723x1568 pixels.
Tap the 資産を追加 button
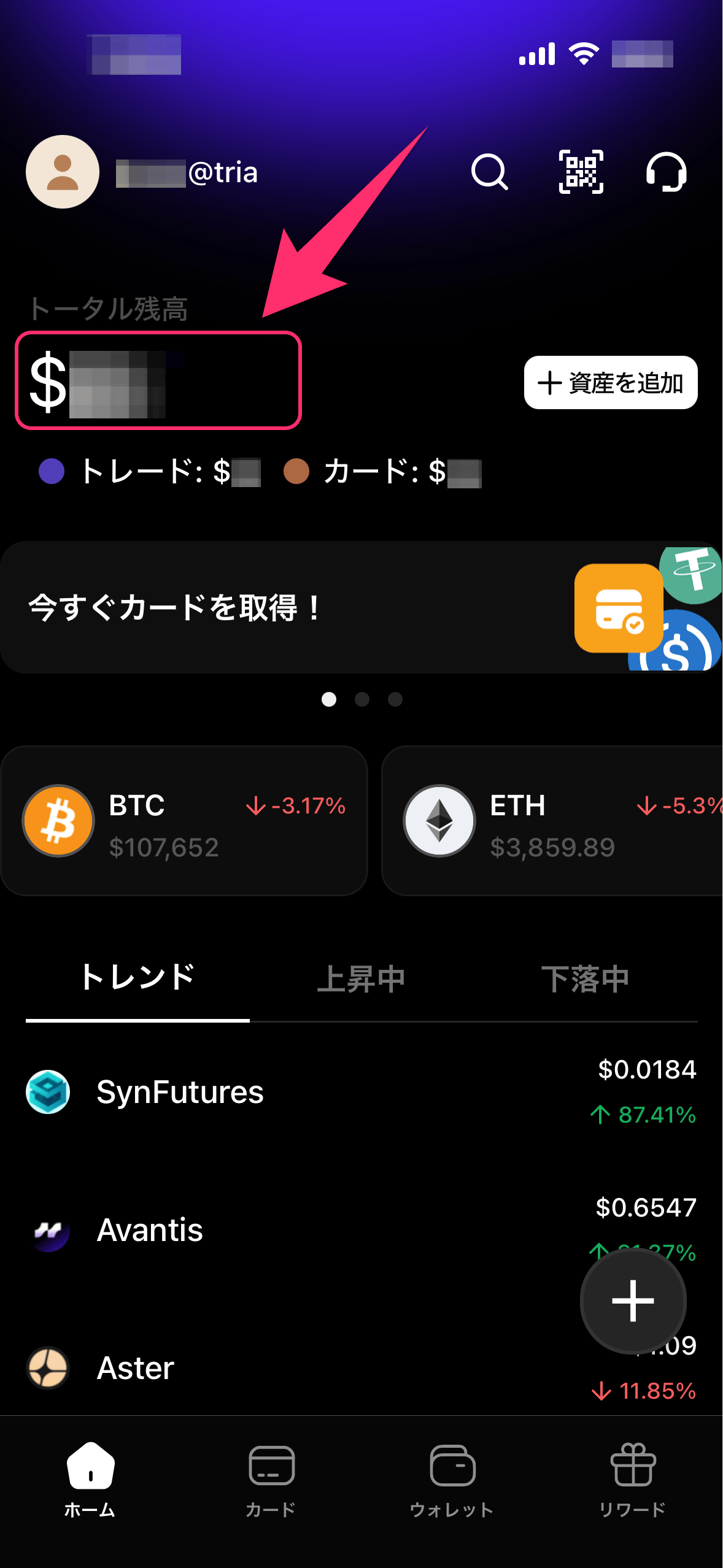pyautogui.click(x=611, y=383)
